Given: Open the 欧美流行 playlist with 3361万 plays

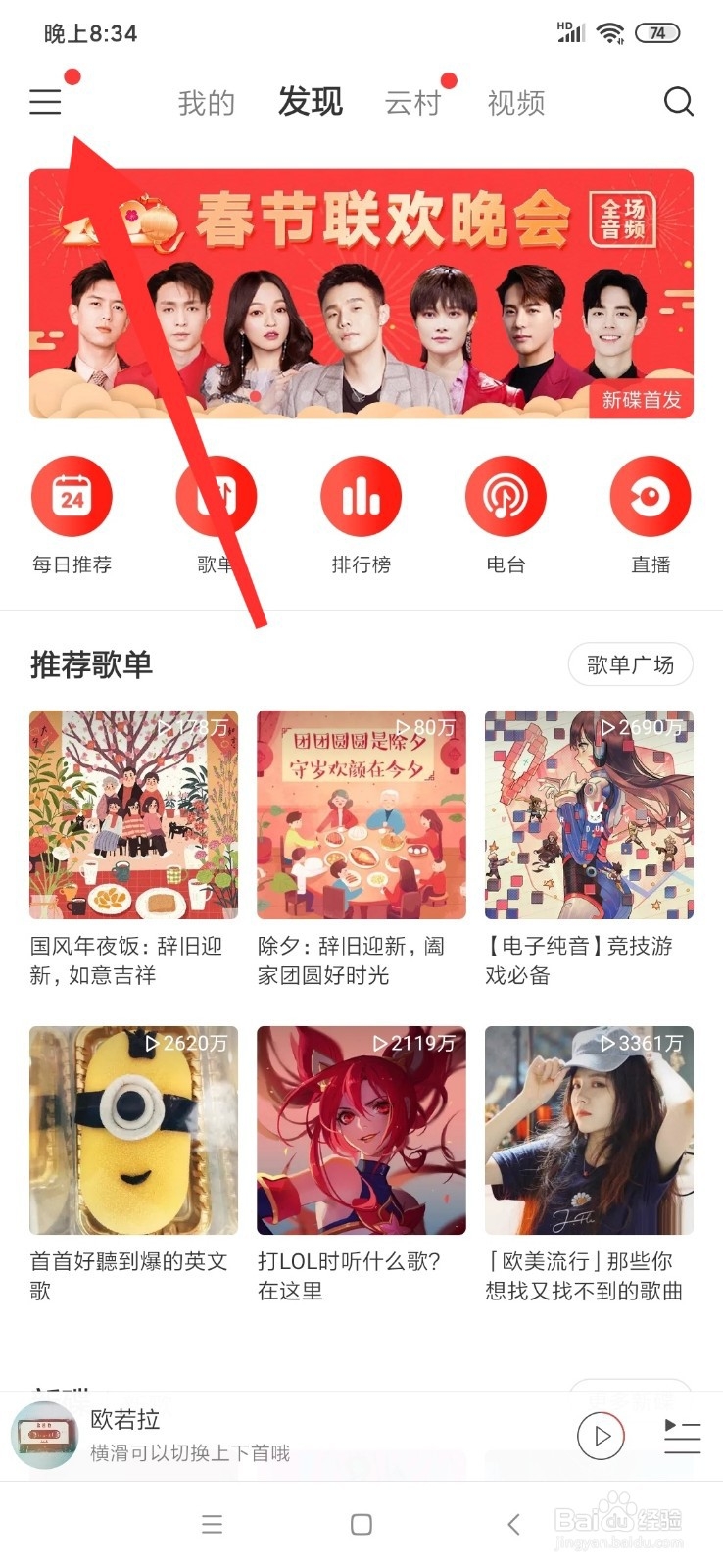Looking at the screenshot, I should tap(589, 1131).
